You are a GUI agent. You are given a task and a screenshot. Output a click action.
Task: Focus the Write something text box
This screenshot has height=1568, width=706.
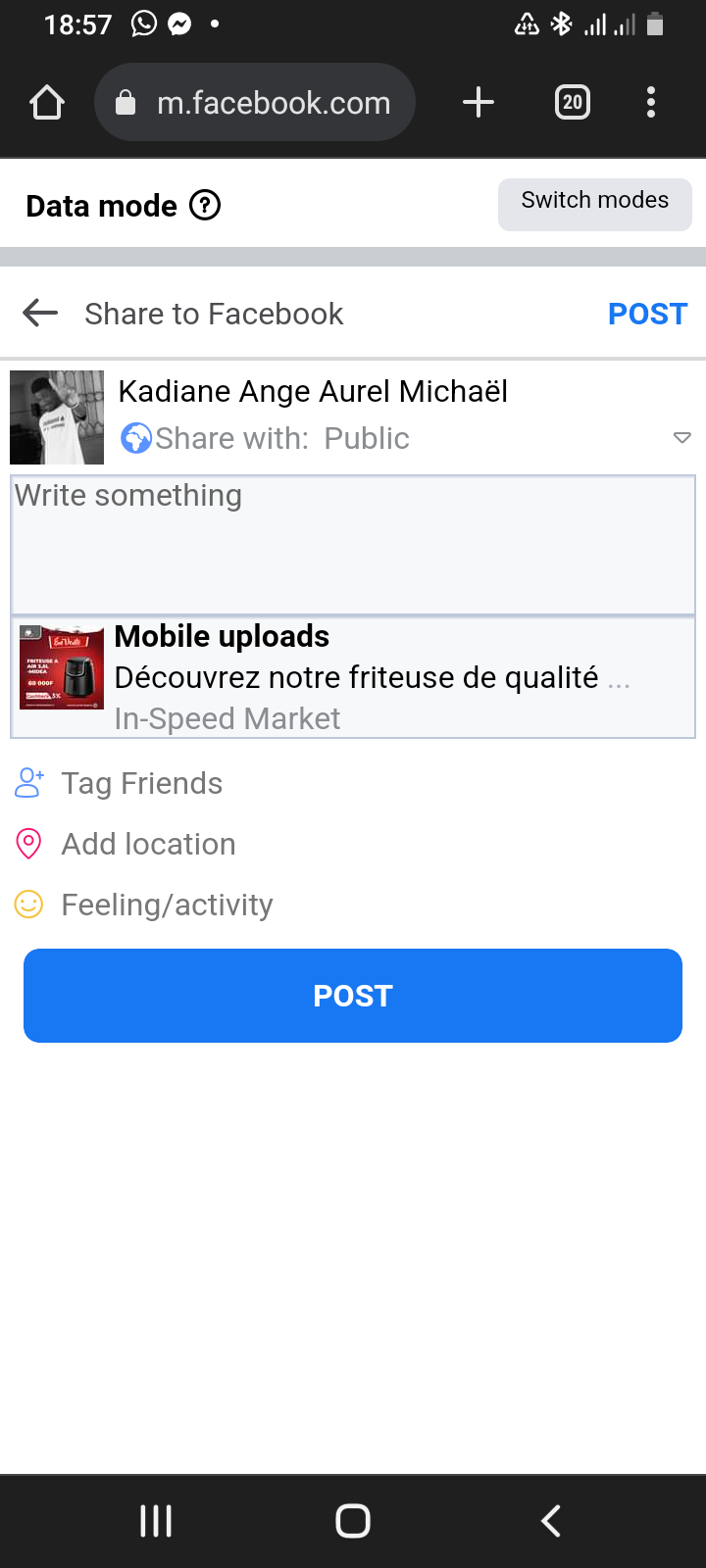(353, 545)
